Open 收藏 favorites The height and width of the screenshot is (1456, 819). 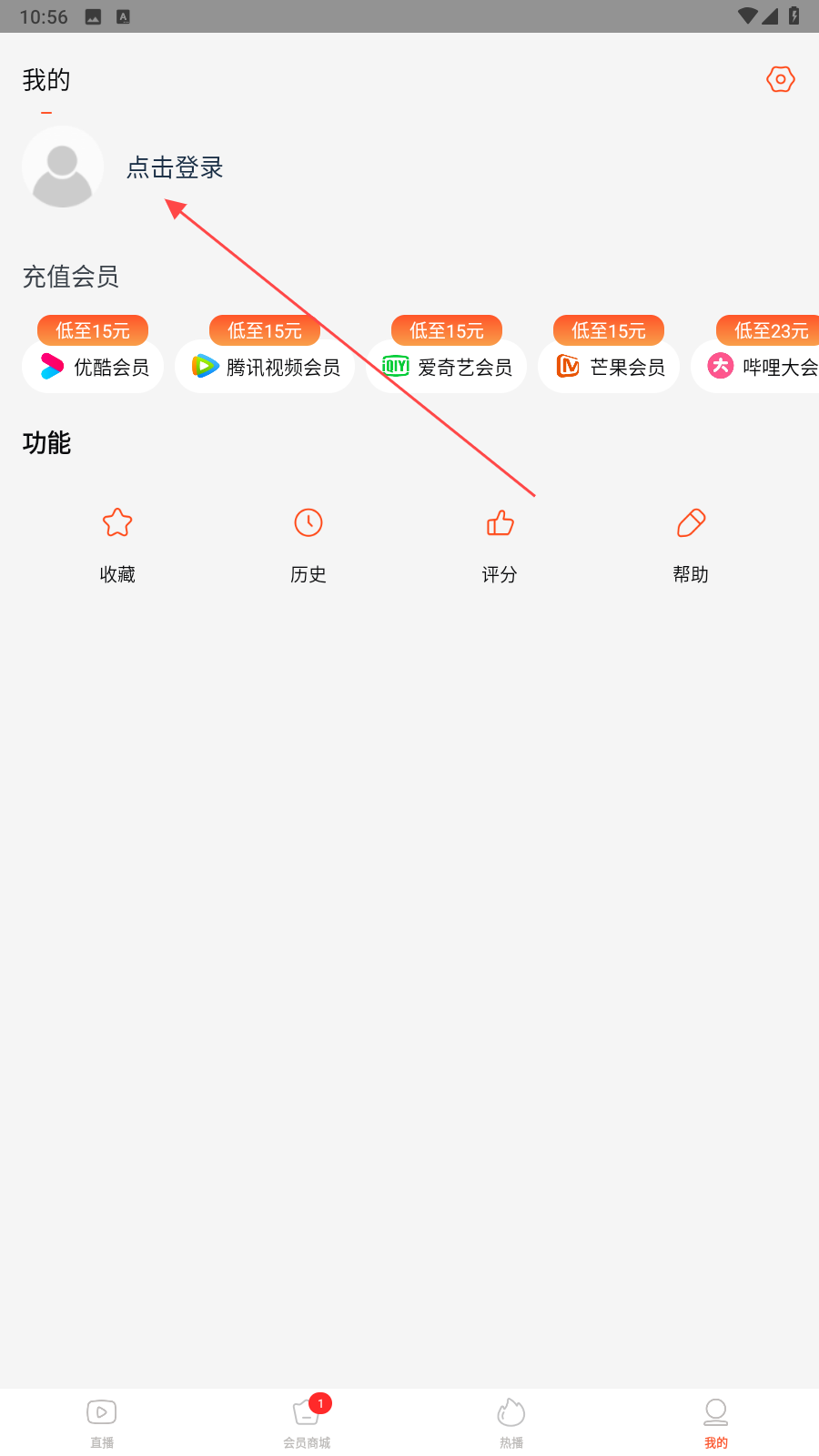tap(117, 545)
